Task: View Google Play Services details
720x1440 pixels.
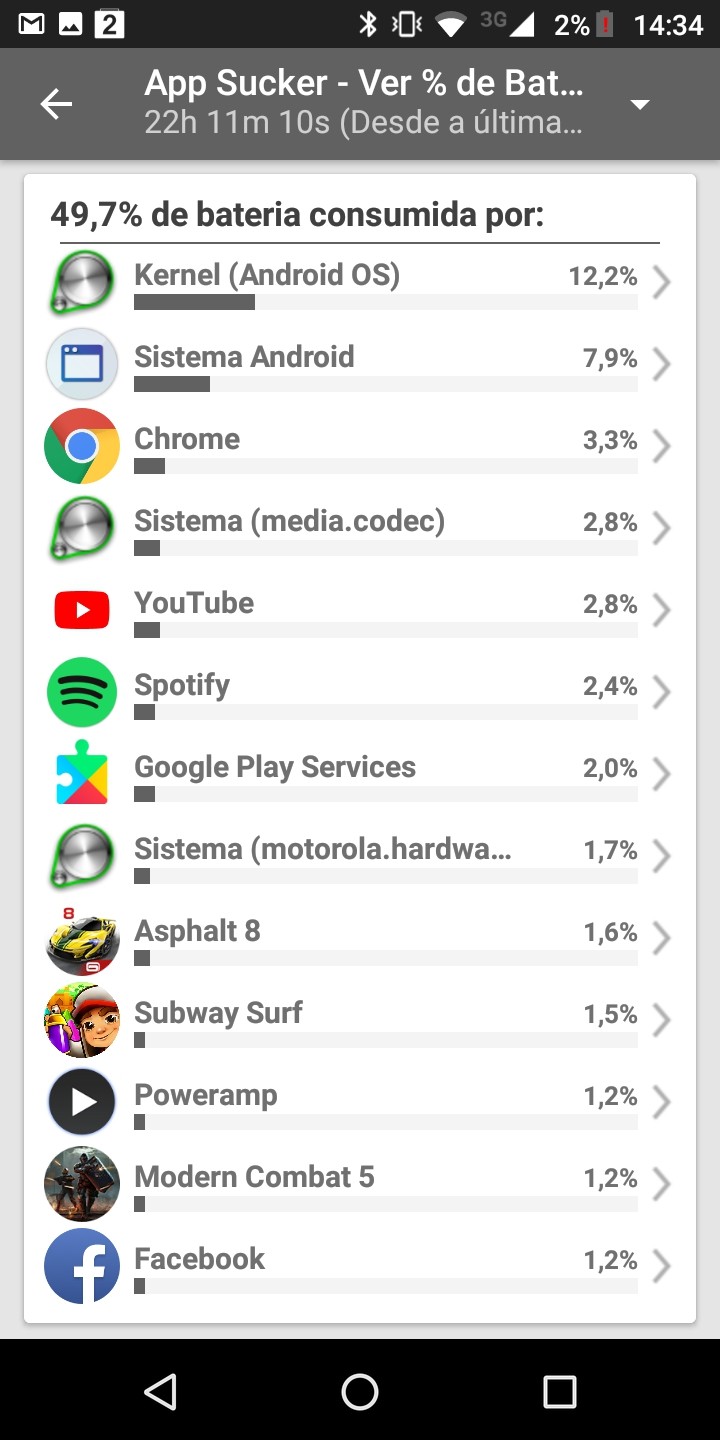Action: coord(360,776)
